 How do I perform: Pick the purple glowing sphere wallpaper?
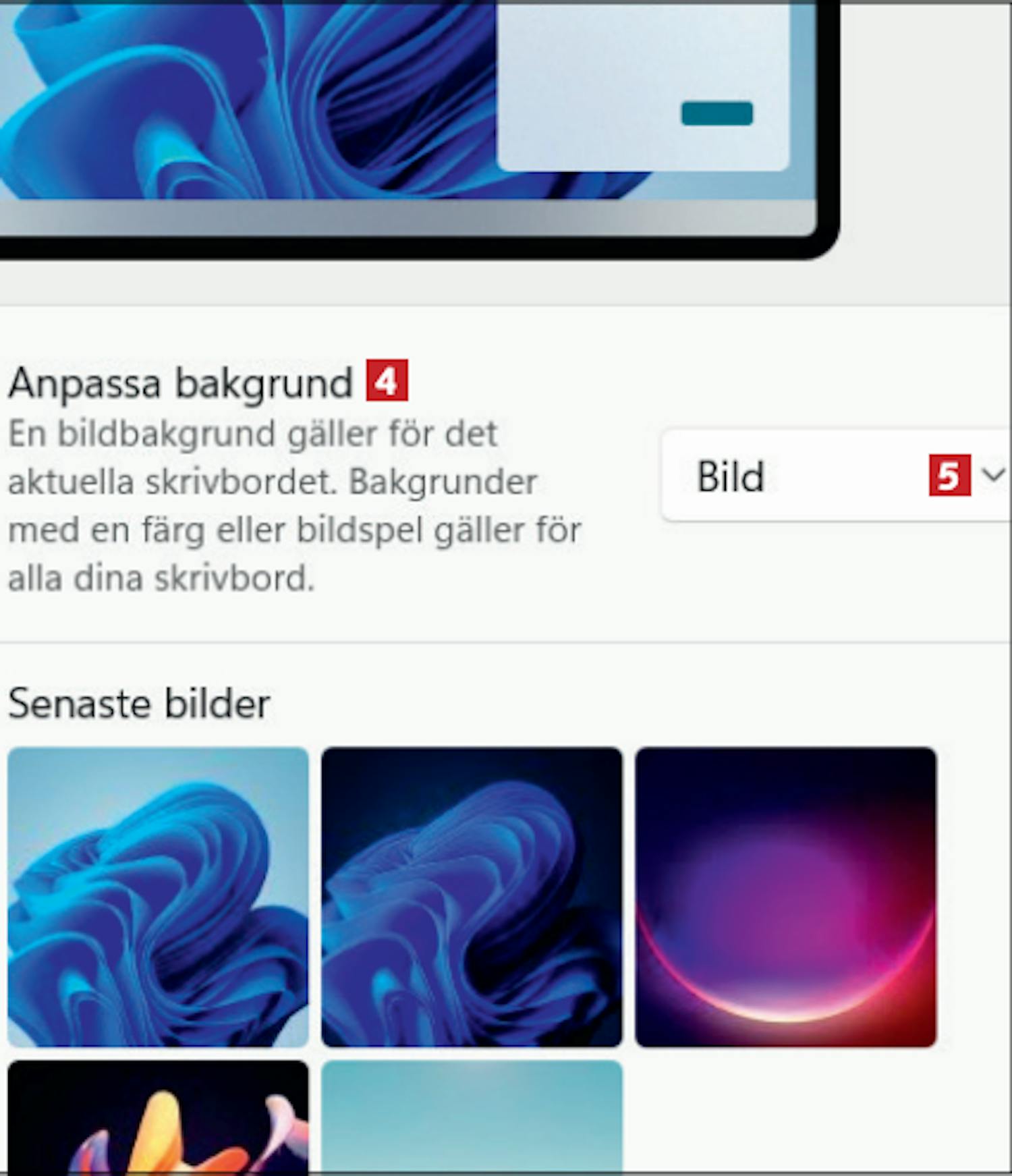pyautogui.click(x=785, y=897)
